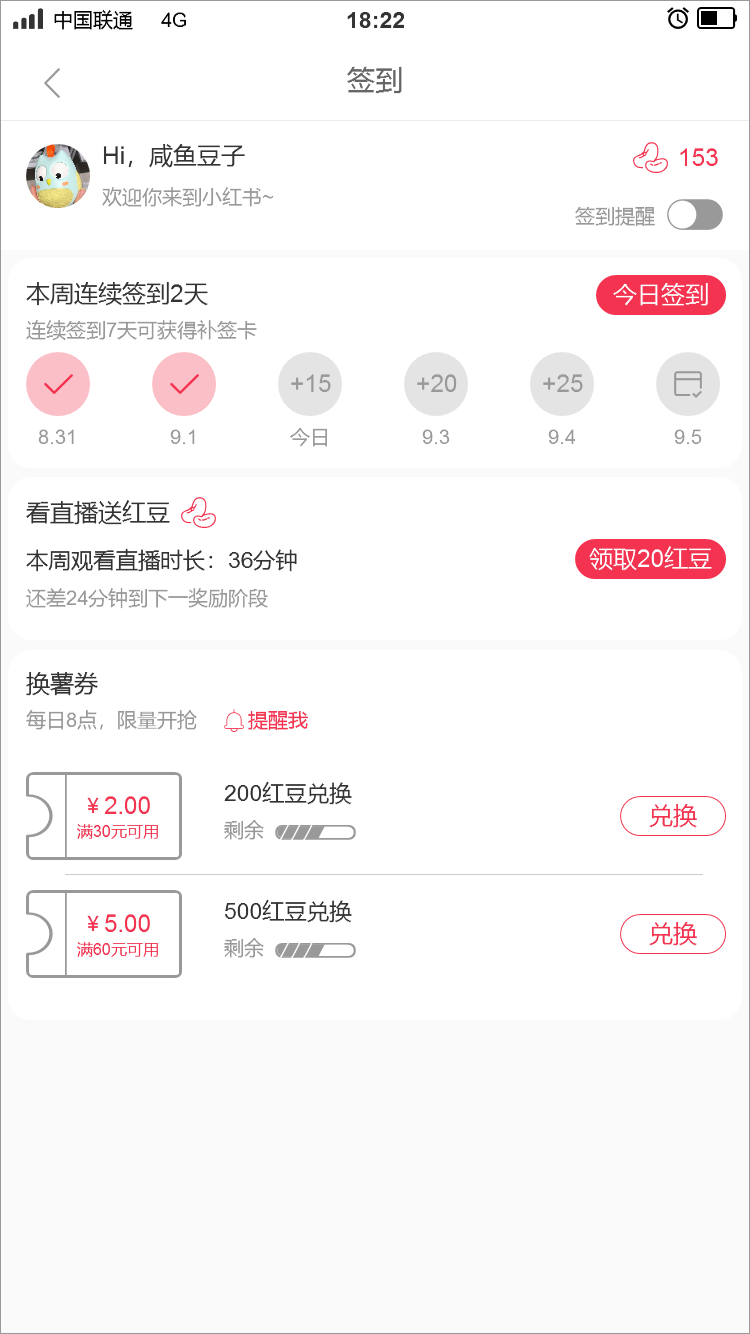Open the 签到 page title area
The image size is (750, 1334).
point(375,81)
